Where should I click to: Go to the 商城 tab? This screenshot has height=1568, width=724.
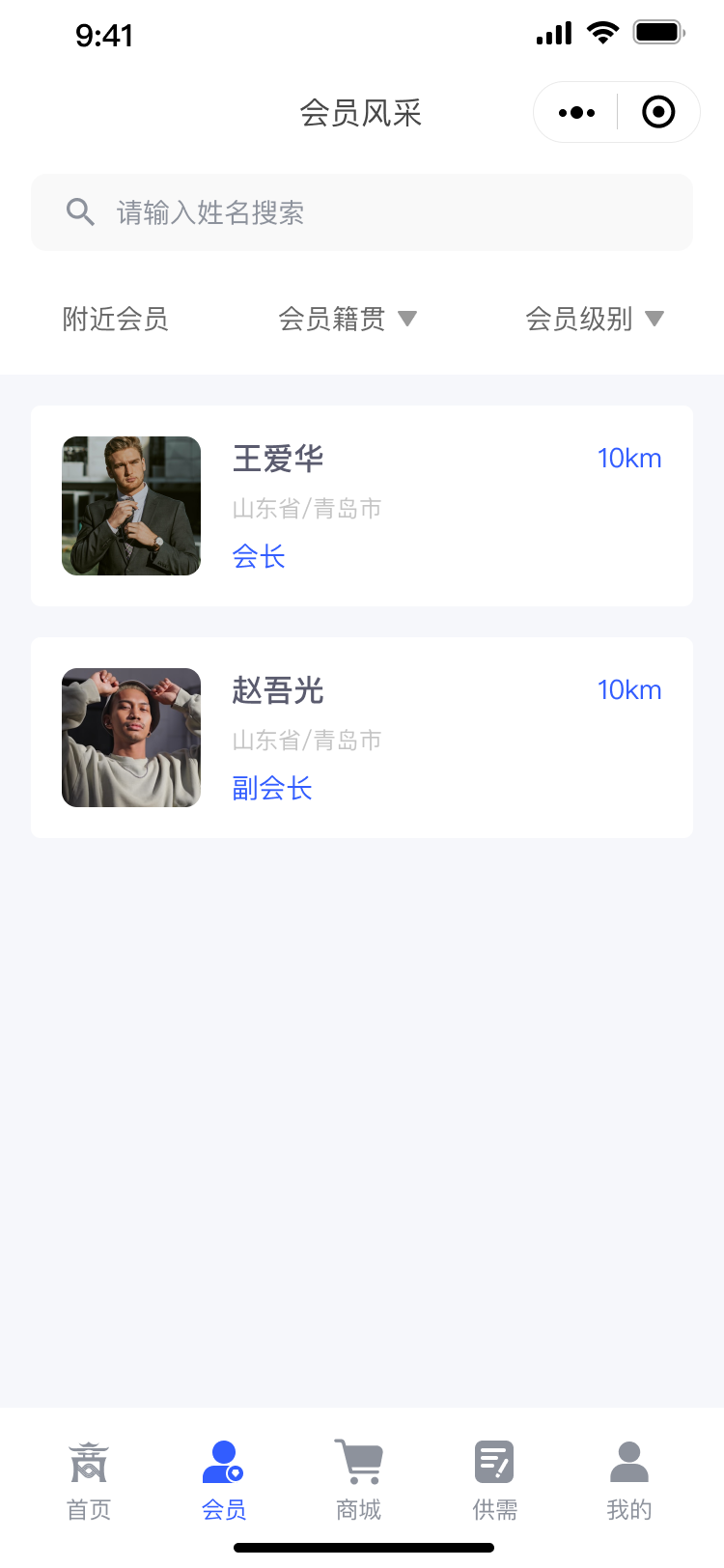tap(359, 1481)
